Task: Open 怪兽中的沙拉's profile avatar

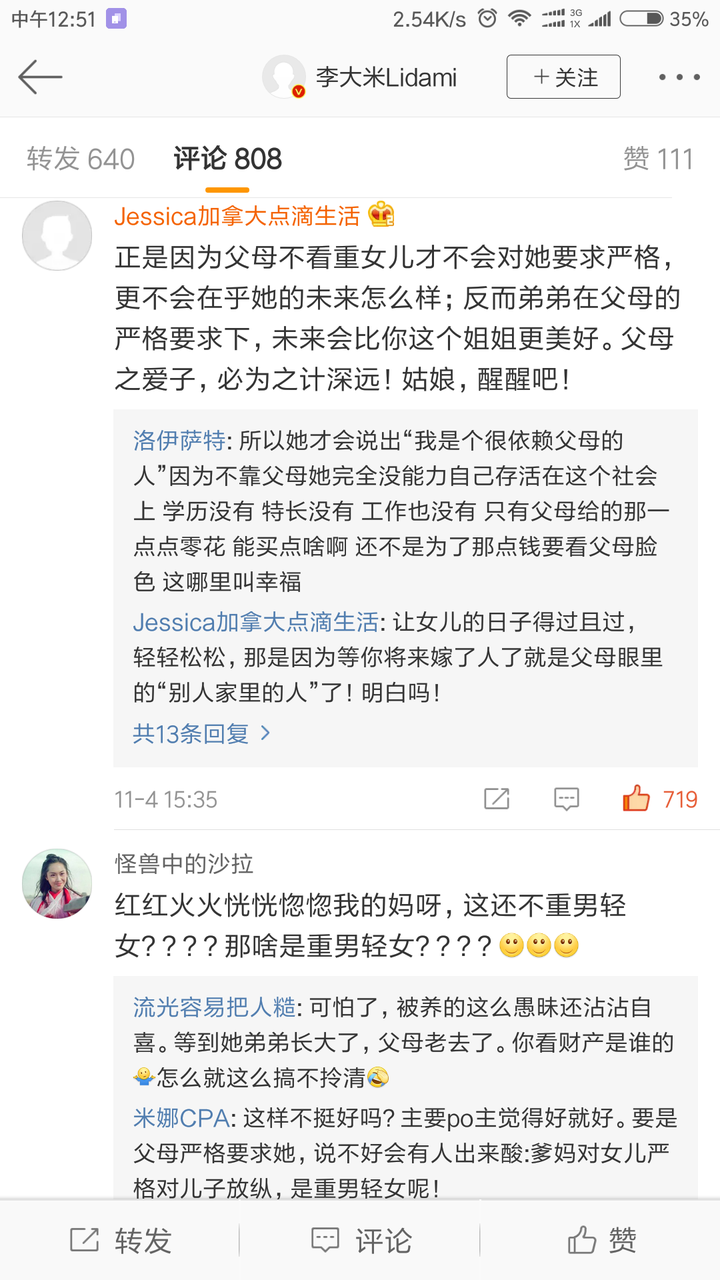Action: point(57,883)
